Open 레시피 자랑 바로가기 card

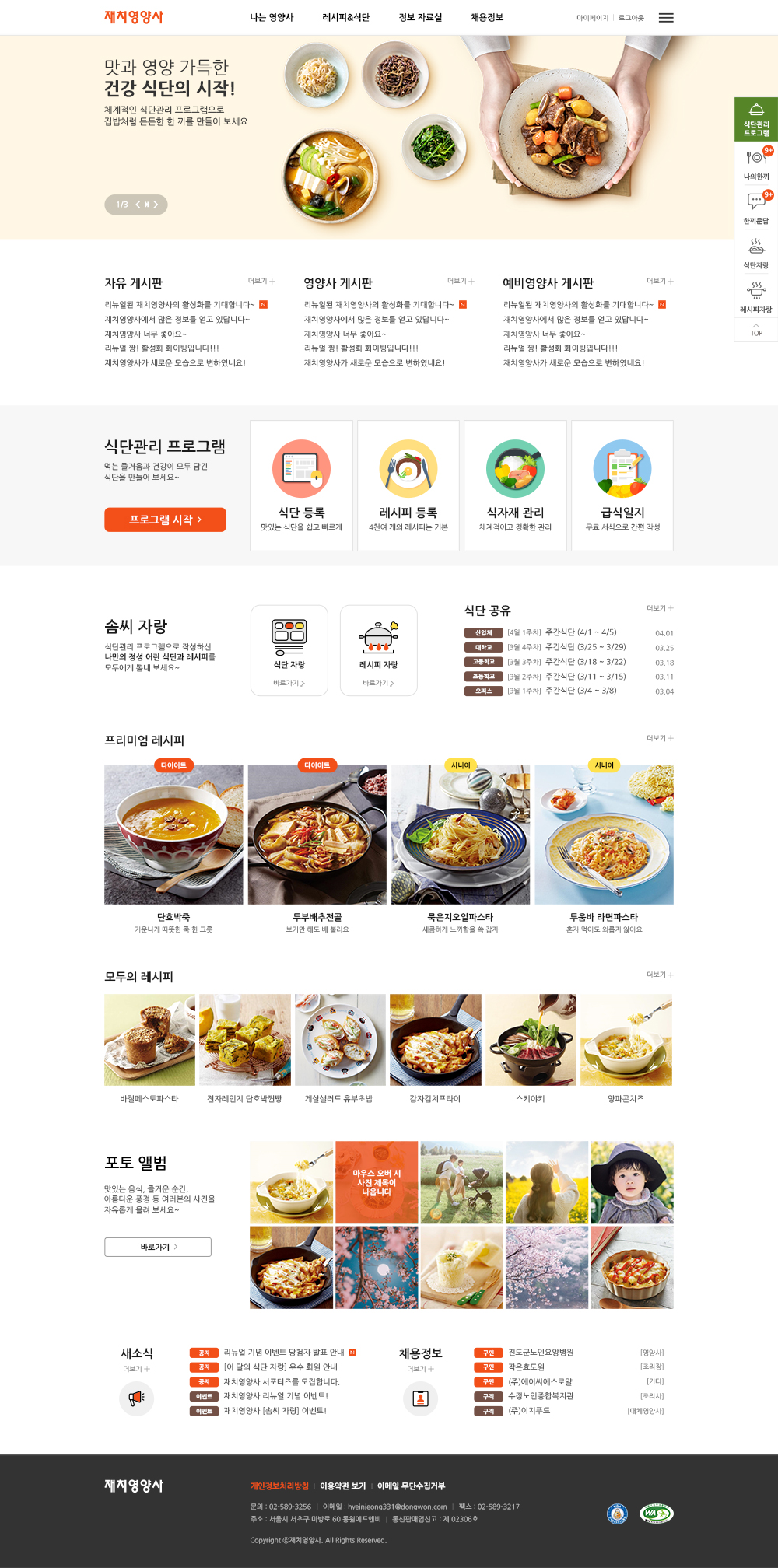pos(378,650)
